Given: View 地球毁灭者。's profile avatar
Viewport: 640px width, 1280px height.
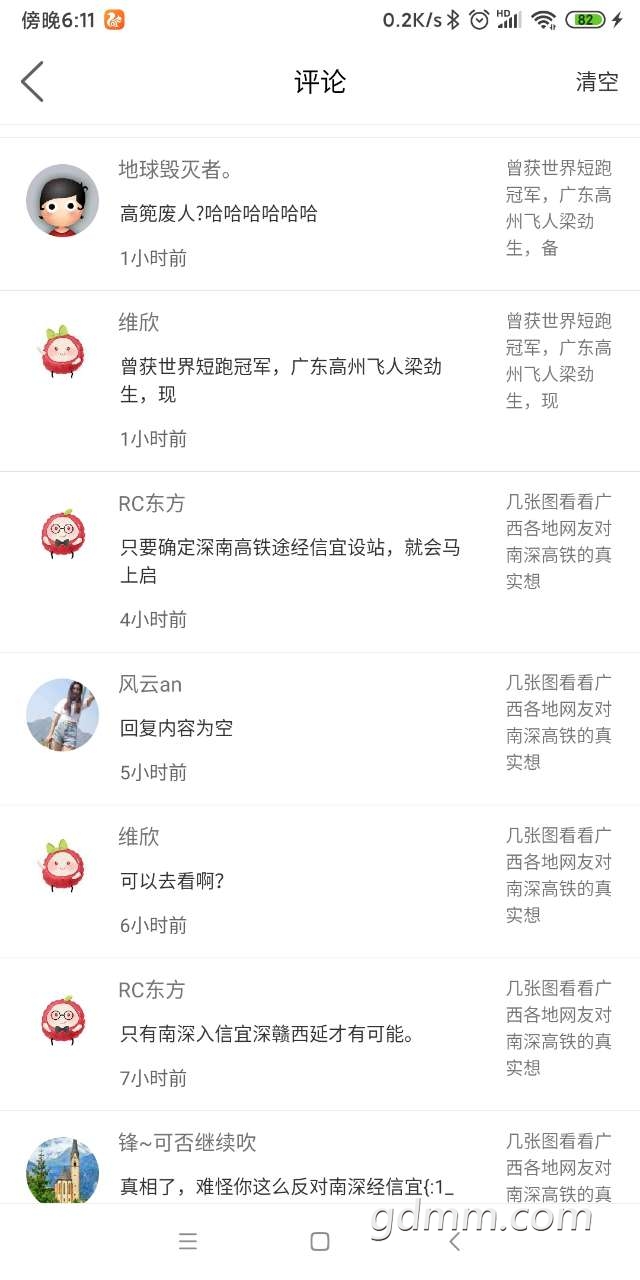Looking at the screenshot, I should tap(62, 201).
